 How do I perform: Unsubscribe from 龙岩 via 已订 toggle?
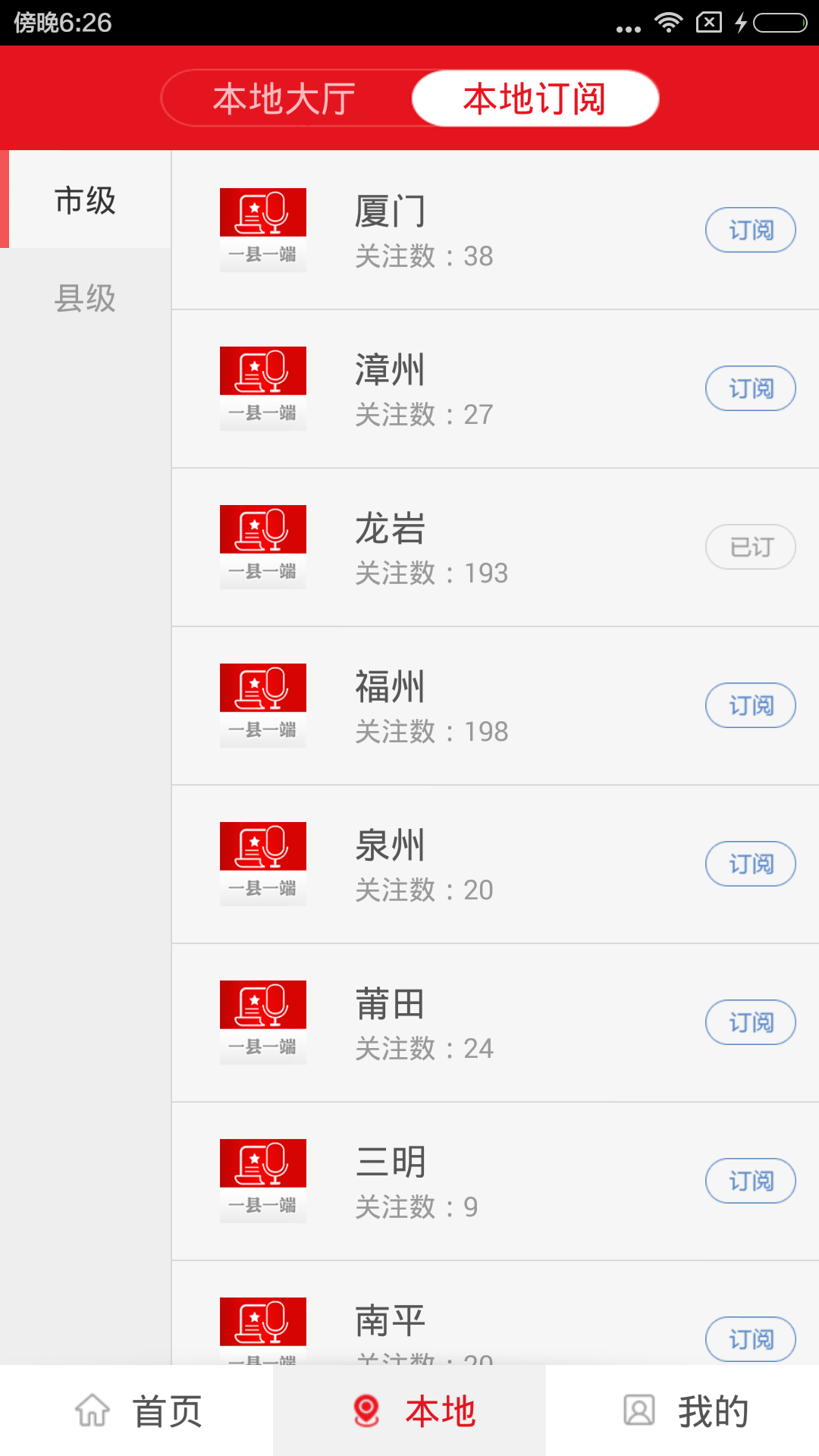749,546
